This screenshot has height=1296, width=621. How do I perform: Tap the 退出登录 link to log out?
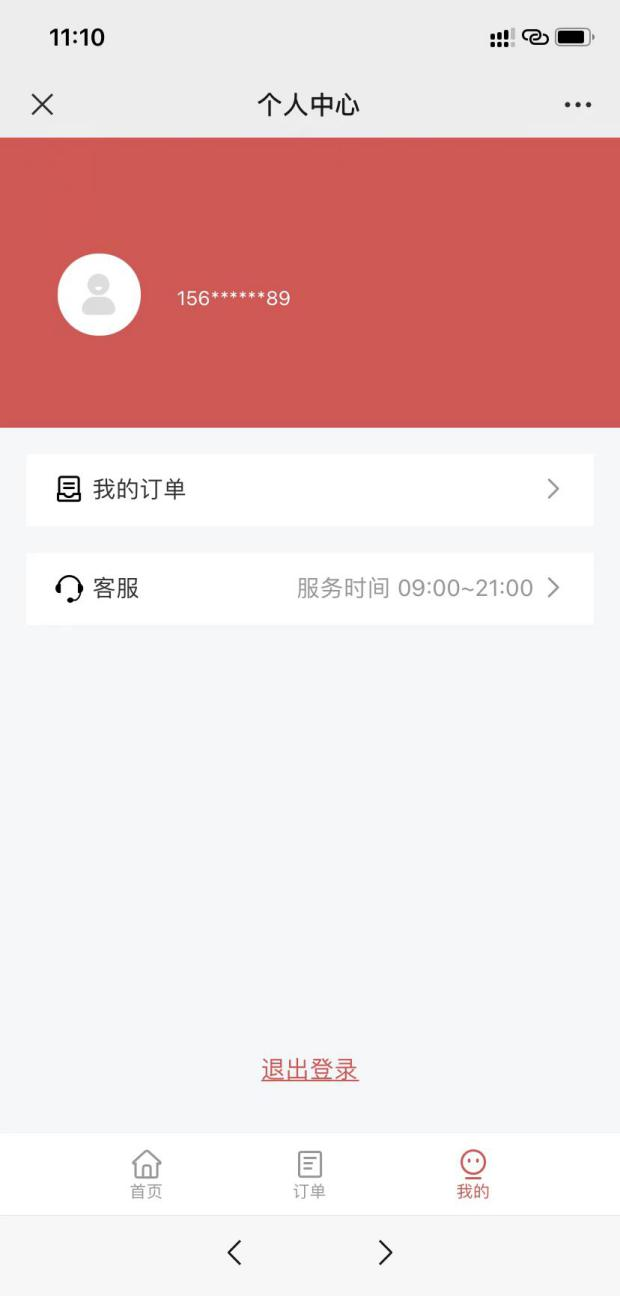pyautogui.click(x=310, y=1070)
